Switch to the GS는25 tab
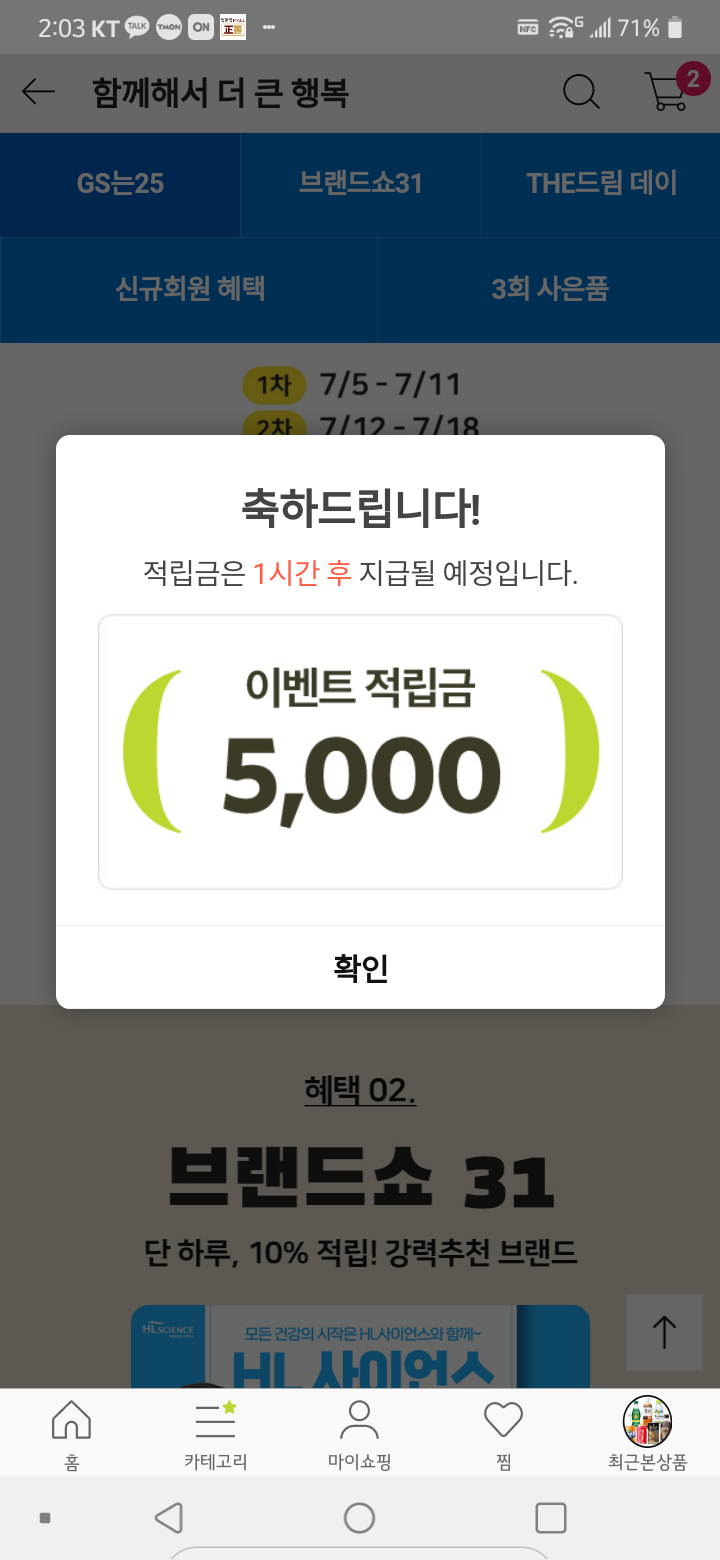Screen dimensions: 720x1560 tap(120, 184)
